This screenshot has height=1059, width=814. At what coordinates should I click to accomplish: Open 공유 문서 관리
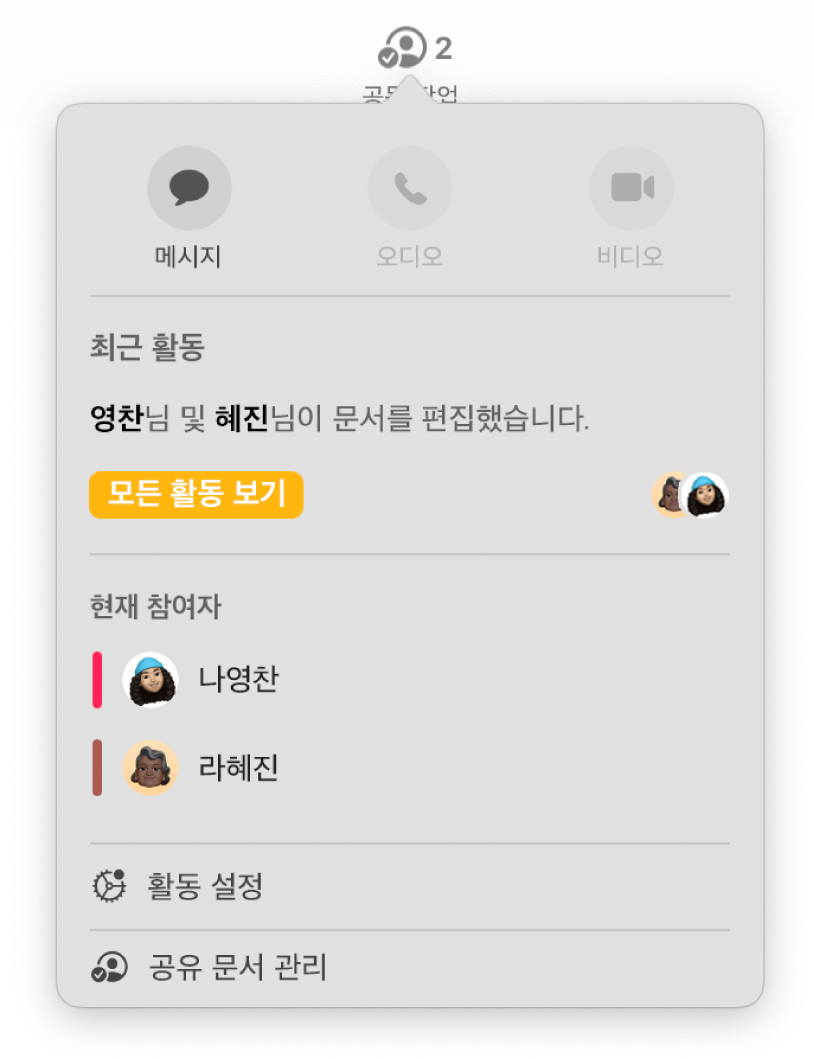236,968
